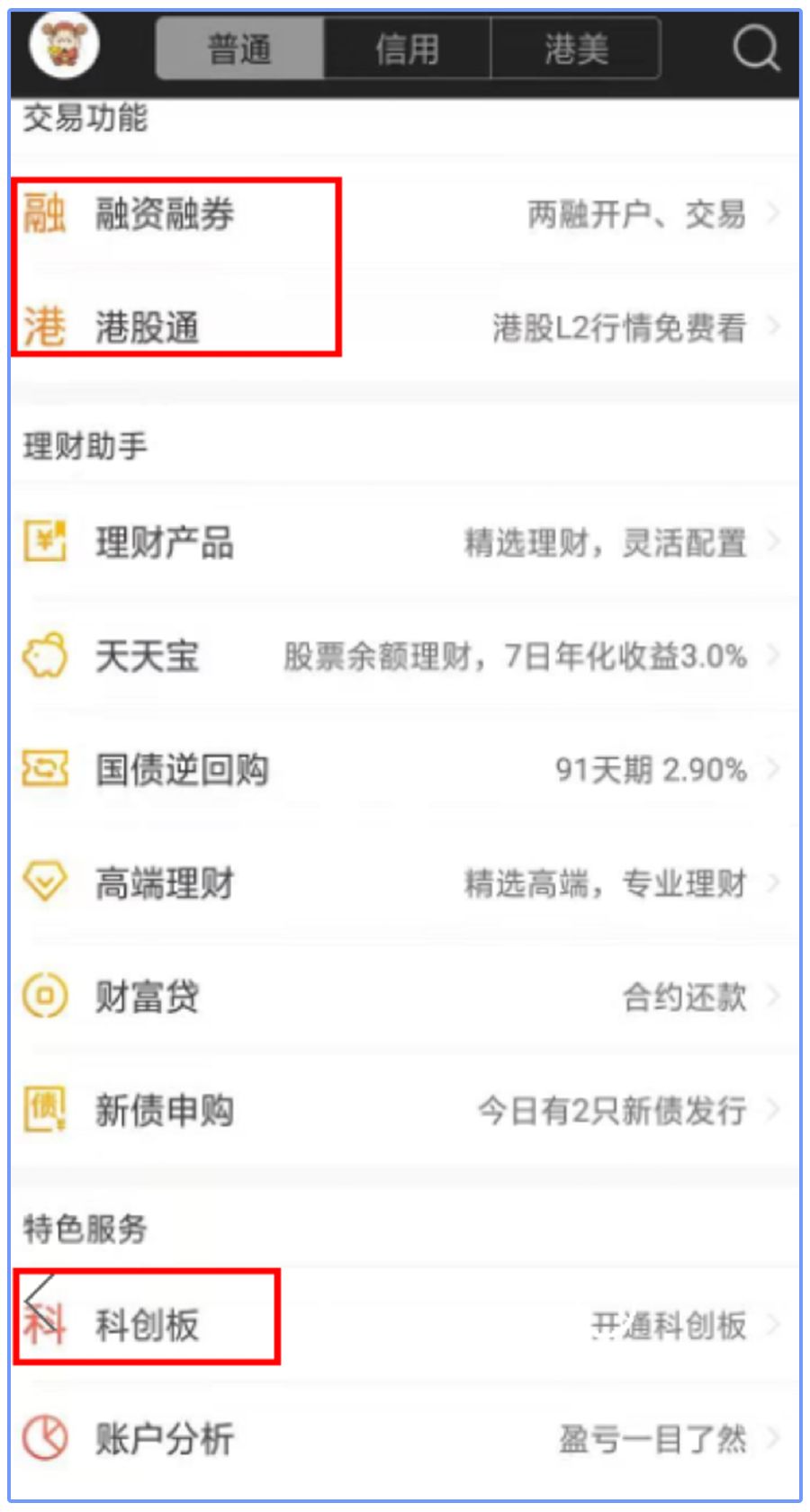
Task: Click the avatar mascot in top left
Action: pyautogui.click(x=61, y=45)
